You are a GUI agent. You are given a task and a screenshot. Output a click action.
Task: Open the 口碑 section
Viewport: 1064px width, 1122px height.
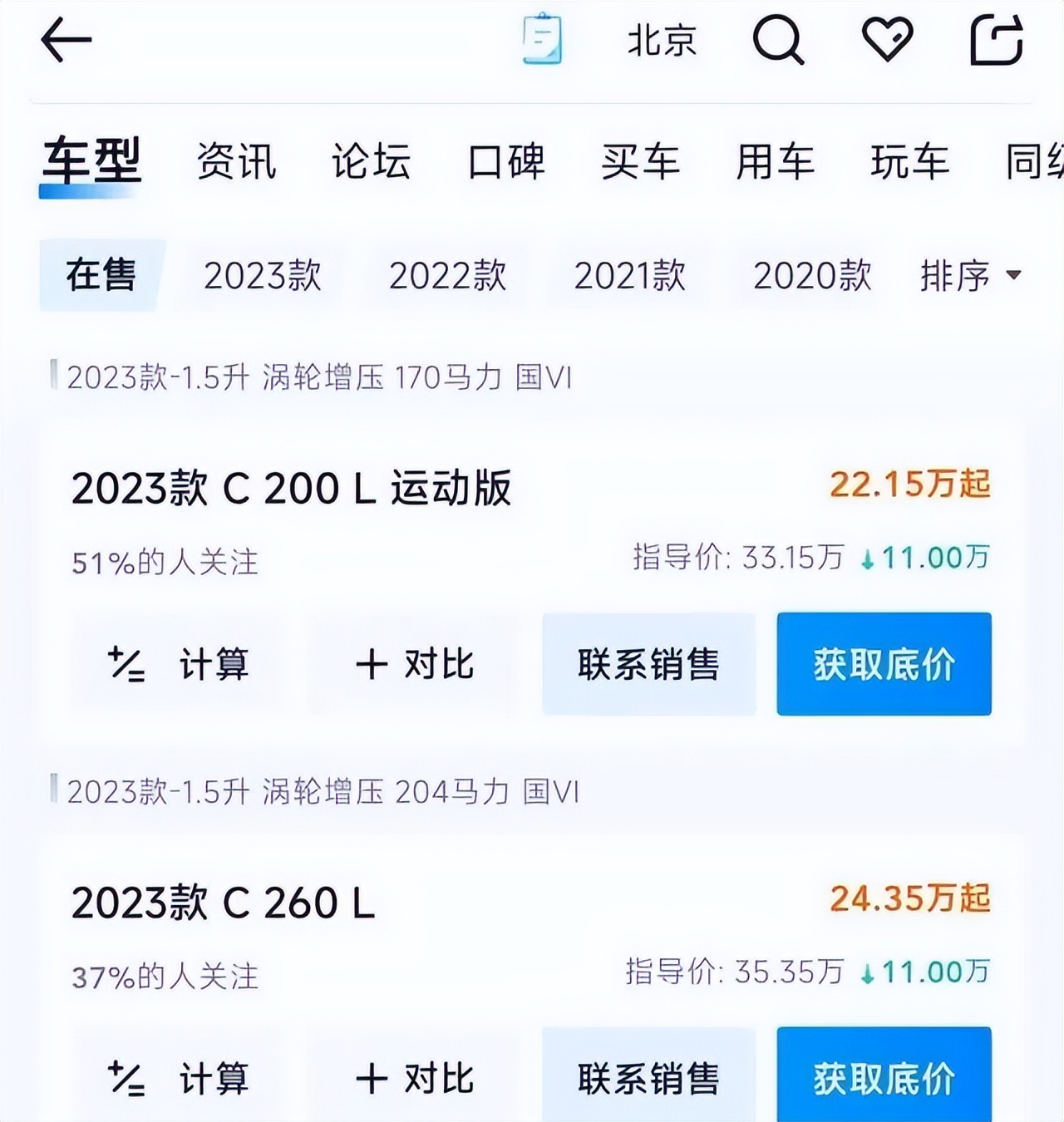point(504,162)
